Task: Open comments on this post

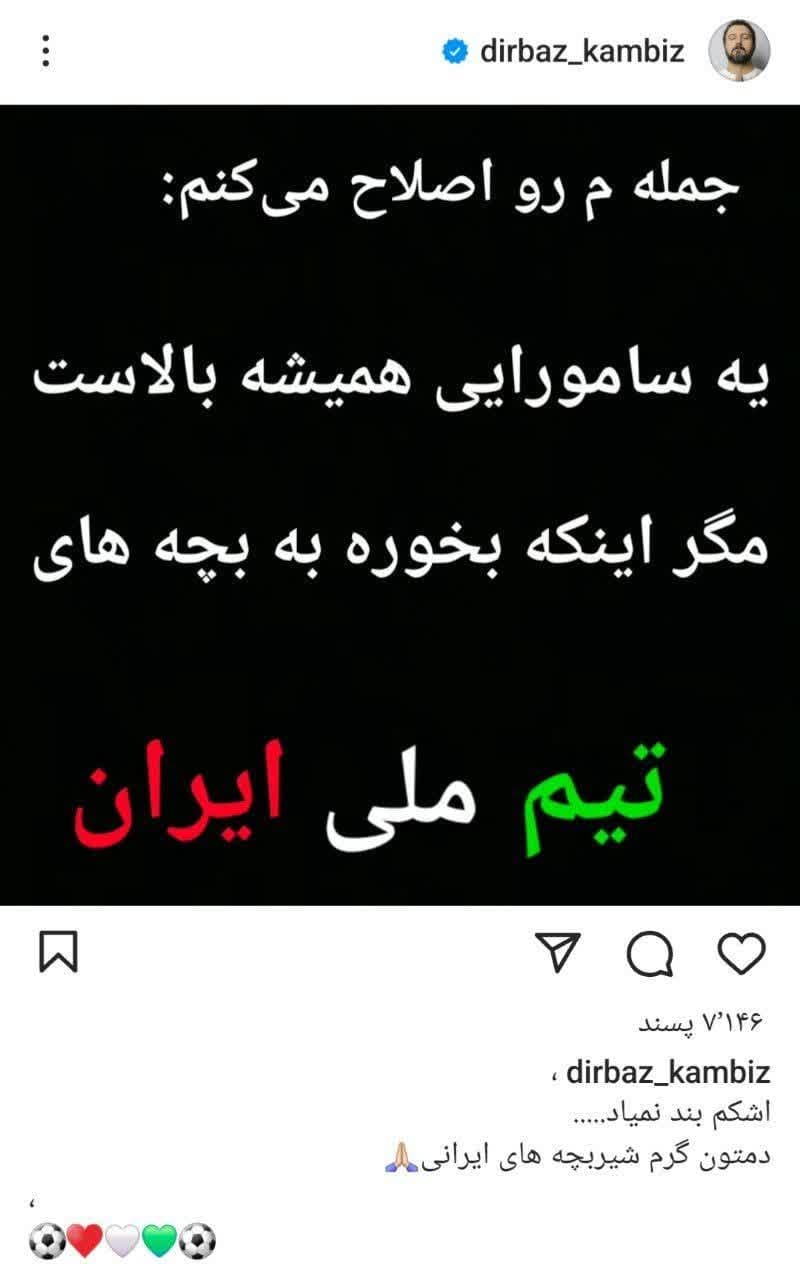Action: [x=650, y=953]
